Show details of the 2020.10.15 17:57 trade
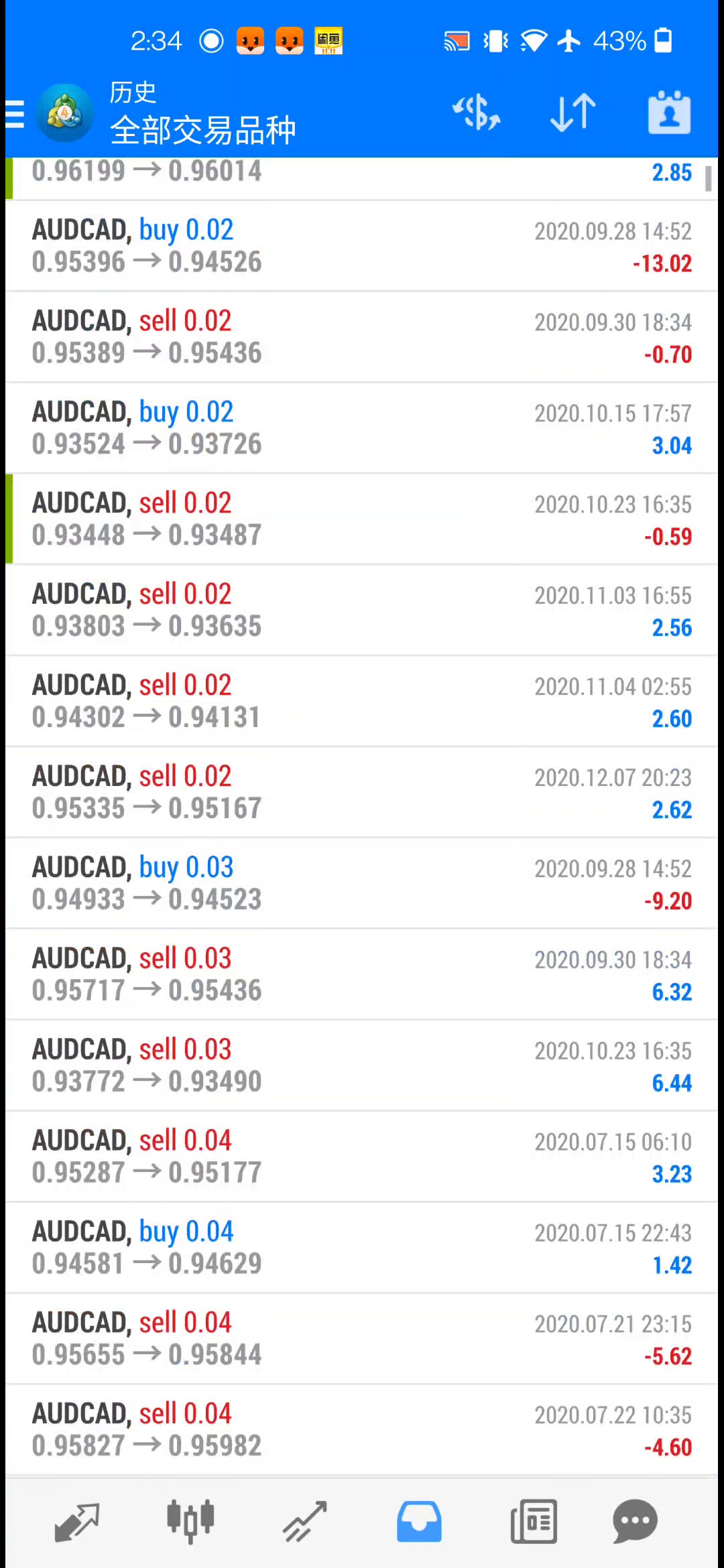Viewport: 724px width, 1568px height. [362, 428]
